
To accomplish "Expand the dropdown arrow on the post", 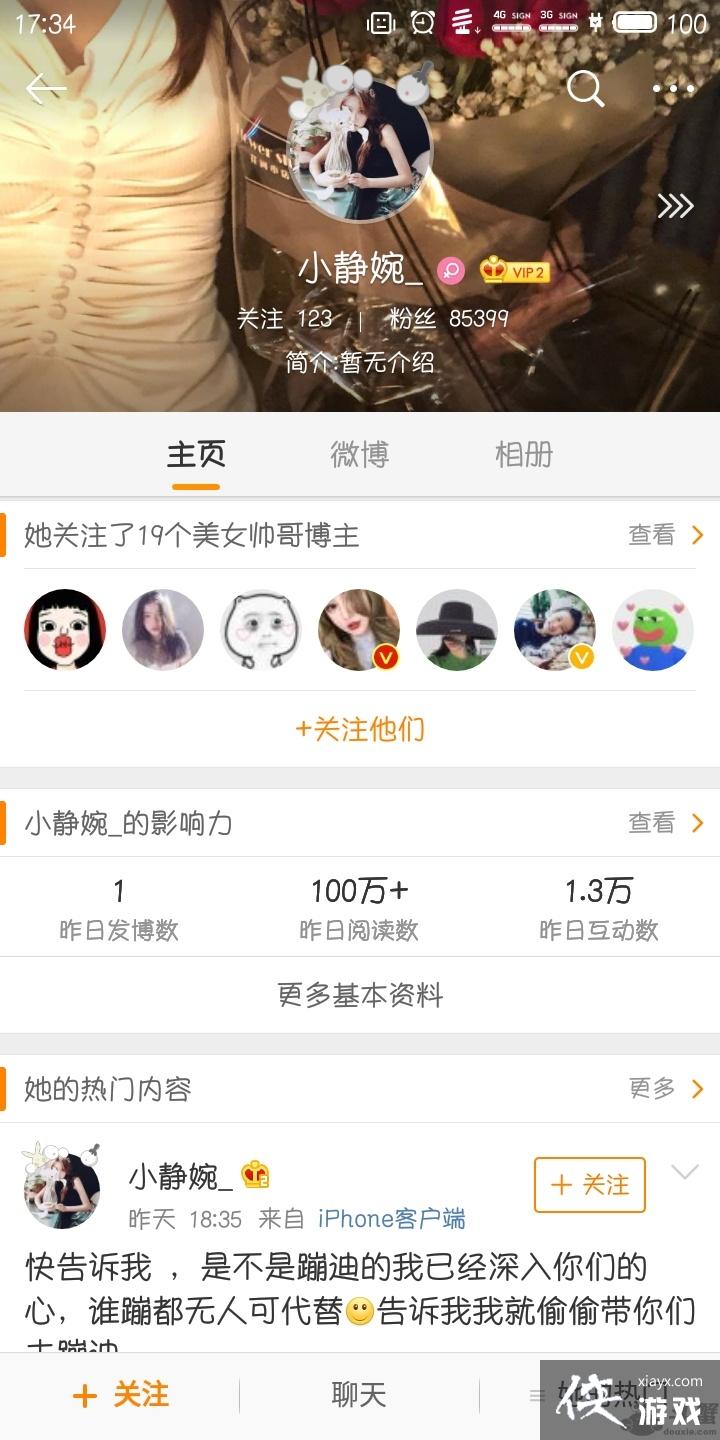I will pos(685,1172).
